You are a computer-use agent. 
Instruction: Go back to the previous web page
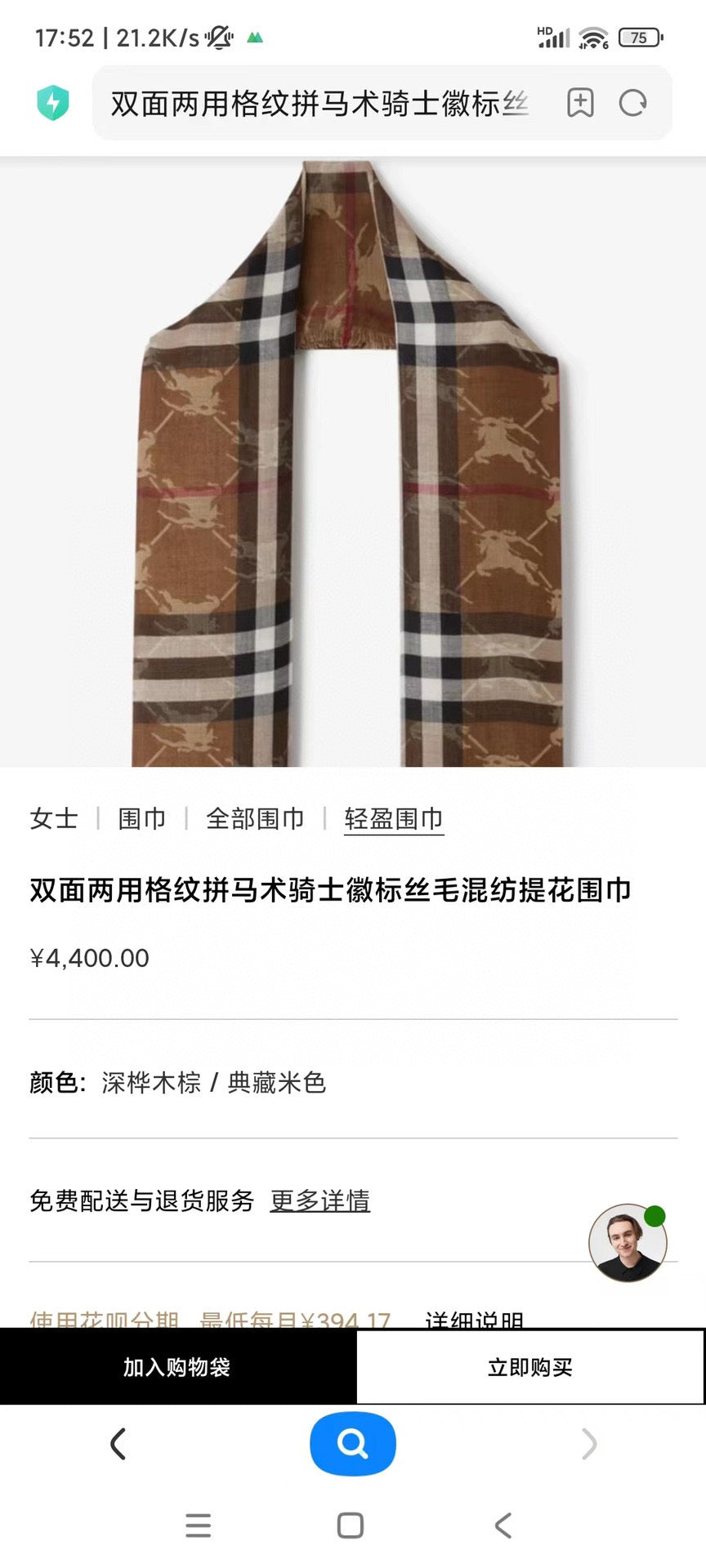point(118,1444)
